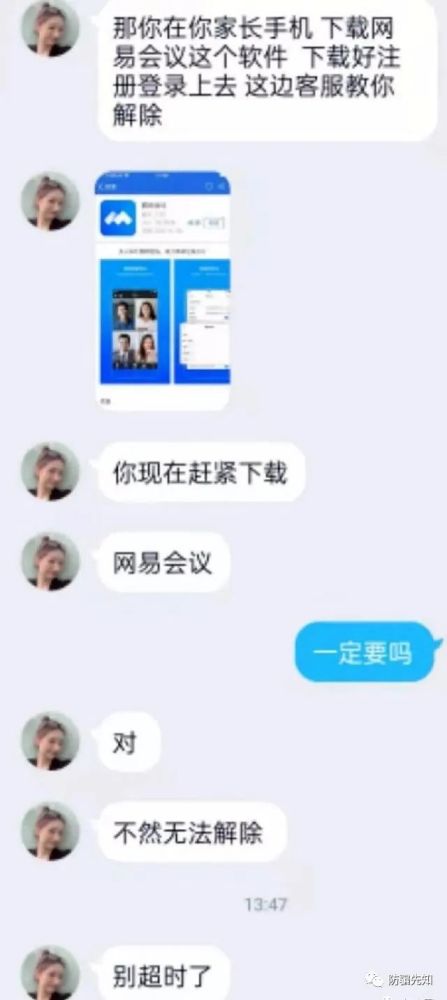The height and width of the screenshot is (1000, 447).
Task: Tap the avatar beside "你现在赶紧下载" message
Action: [x=50, y=471]
